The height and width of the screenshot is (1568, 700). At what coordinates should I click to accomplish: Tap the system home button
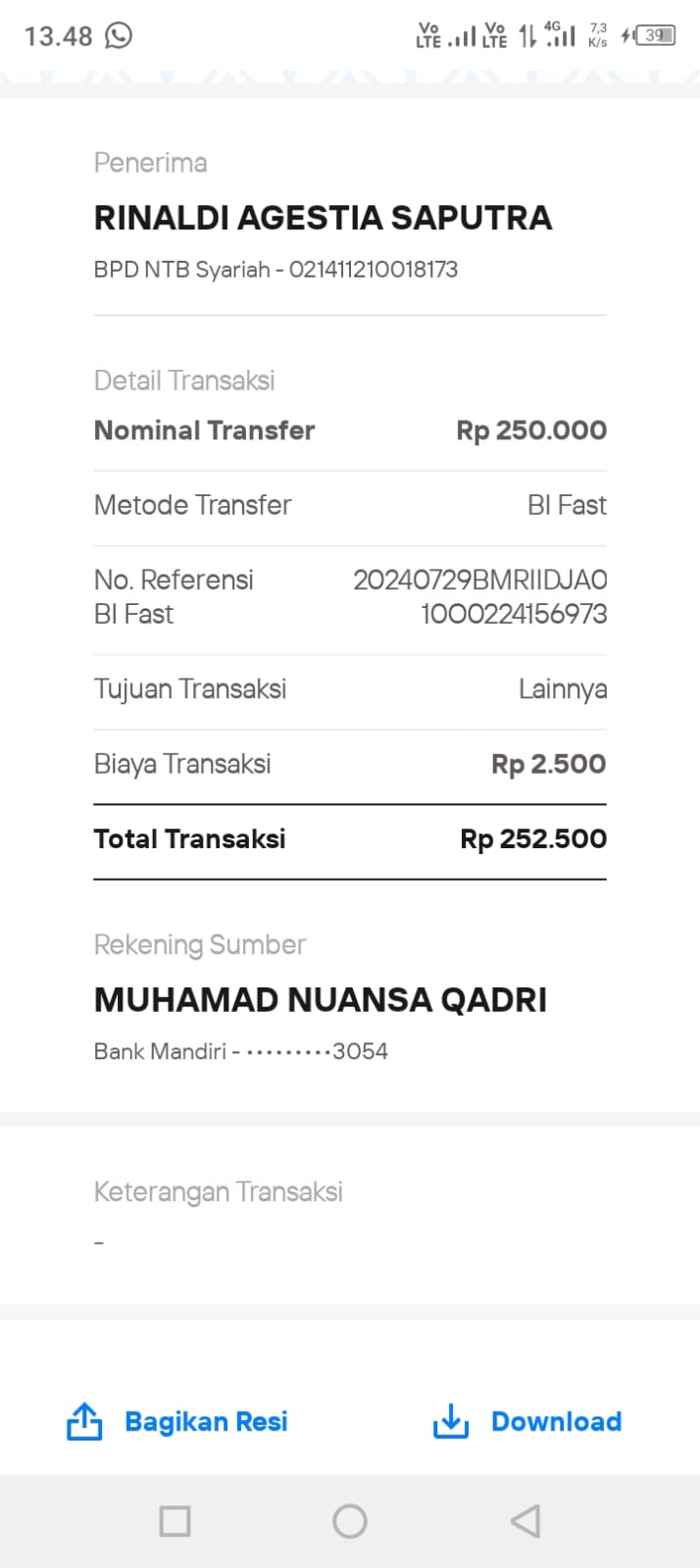pos(350,1521)
